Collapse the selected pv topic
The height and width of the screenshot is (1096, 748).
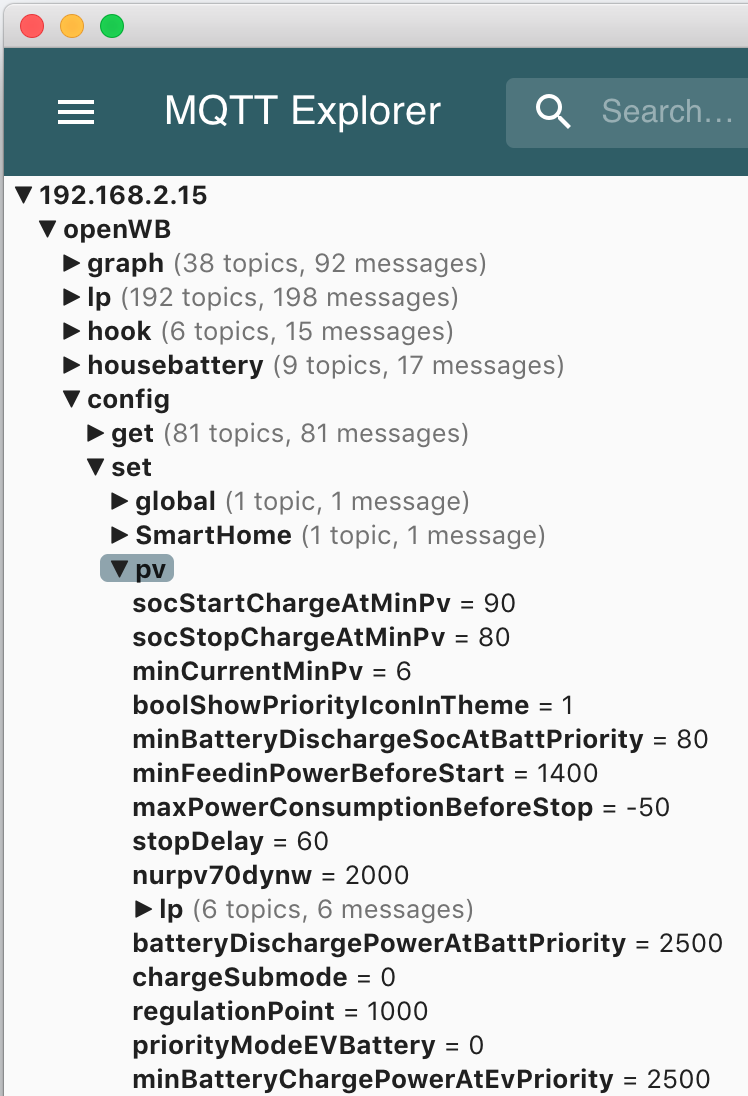point(120,570)
